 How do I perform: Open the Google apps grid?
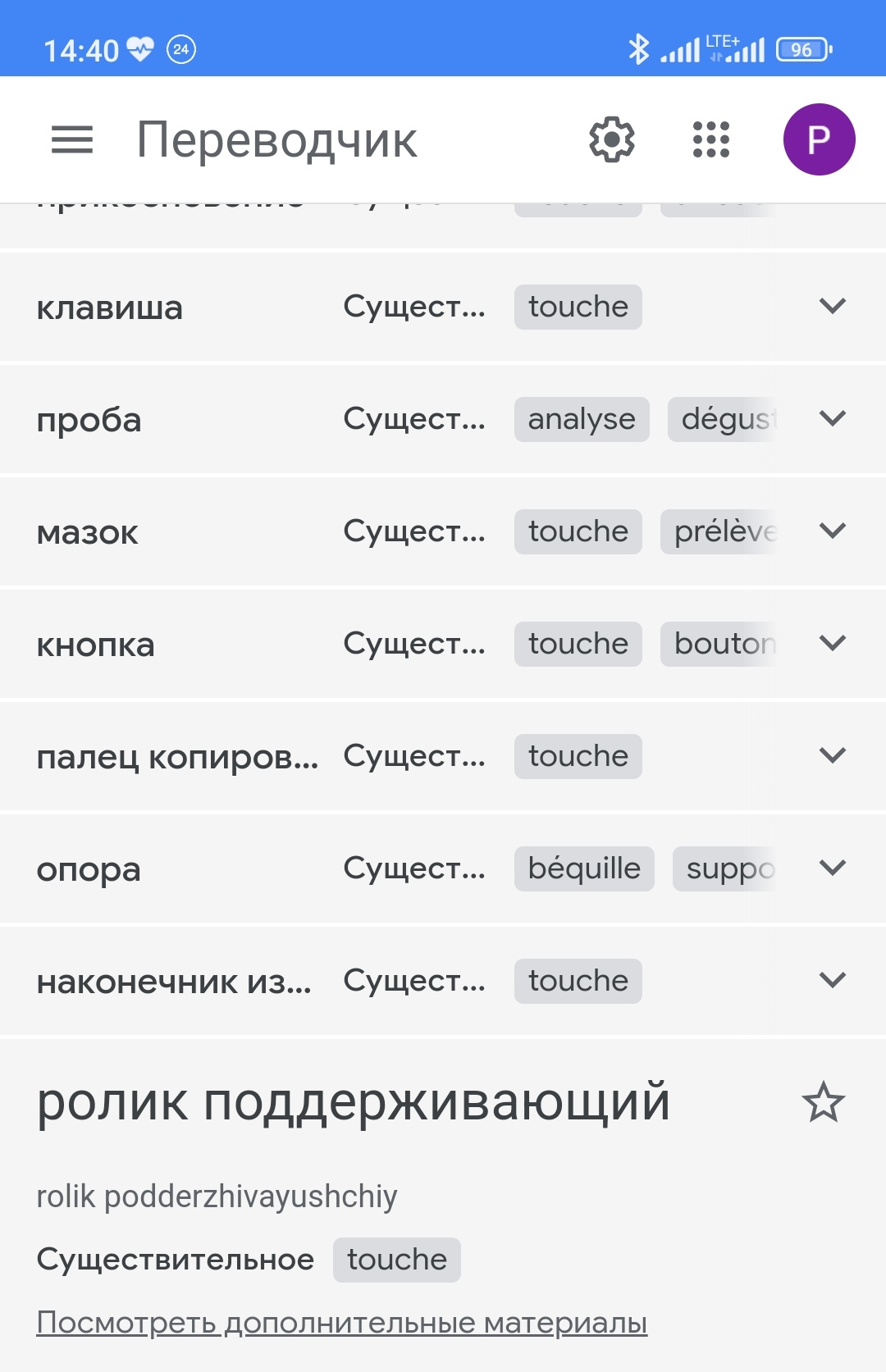pyautogui.click(x=711, y=139)
